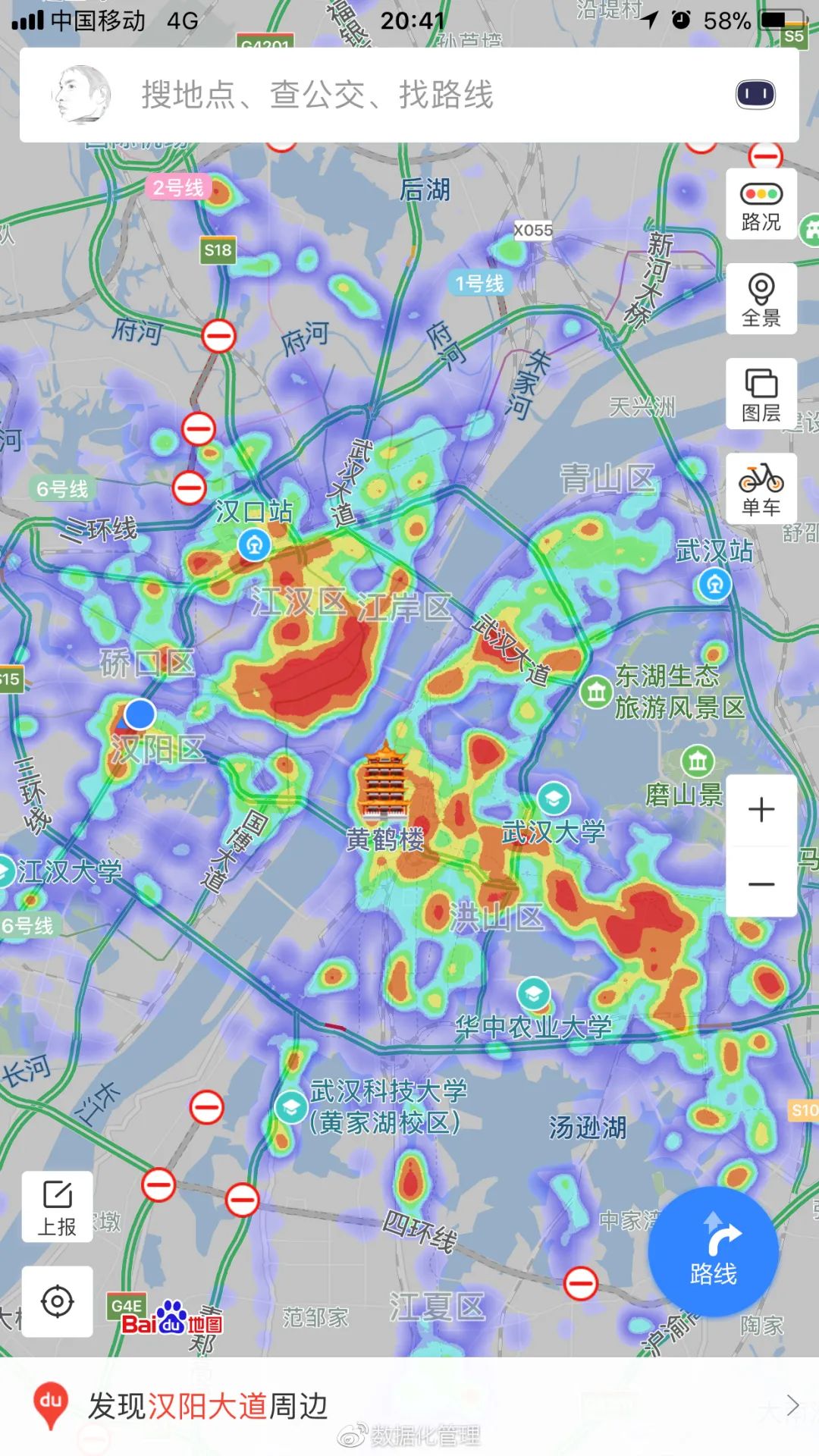Open the search field to find places
Viewport: 819px width, 1456px height.
coord(318,96)
